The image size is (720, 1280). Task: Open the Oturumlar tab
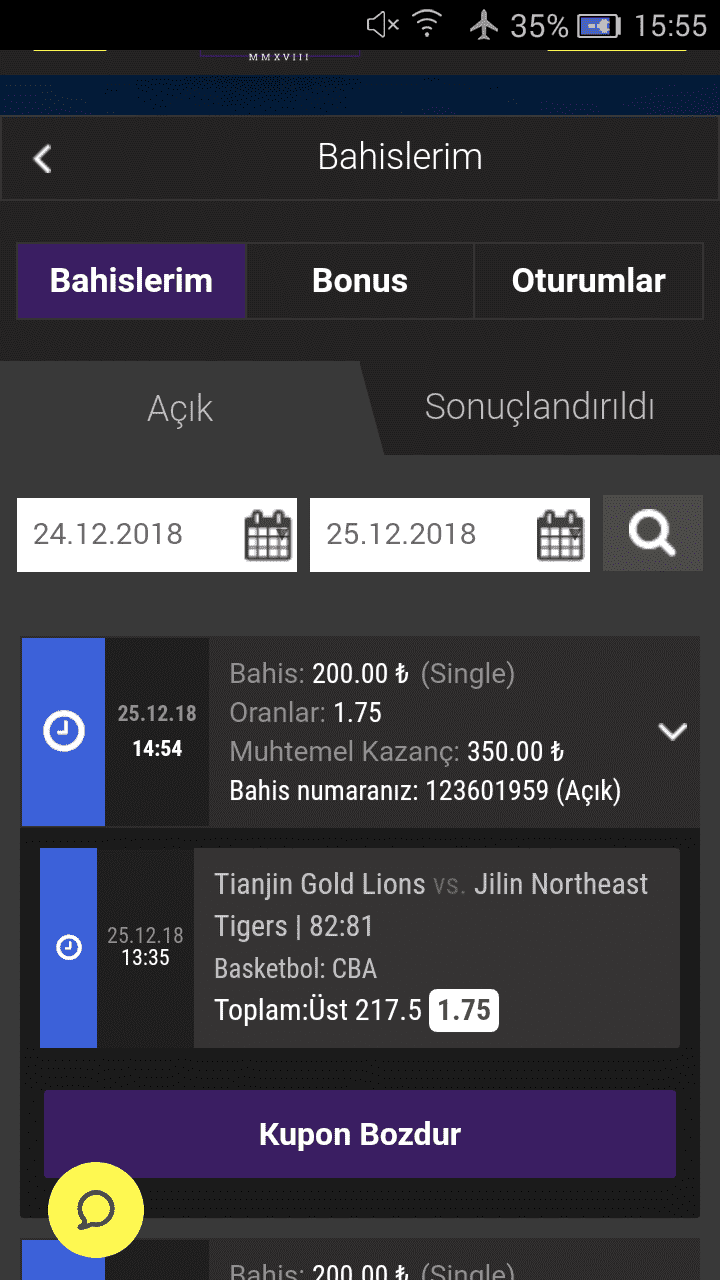click(x=589, y=281)
